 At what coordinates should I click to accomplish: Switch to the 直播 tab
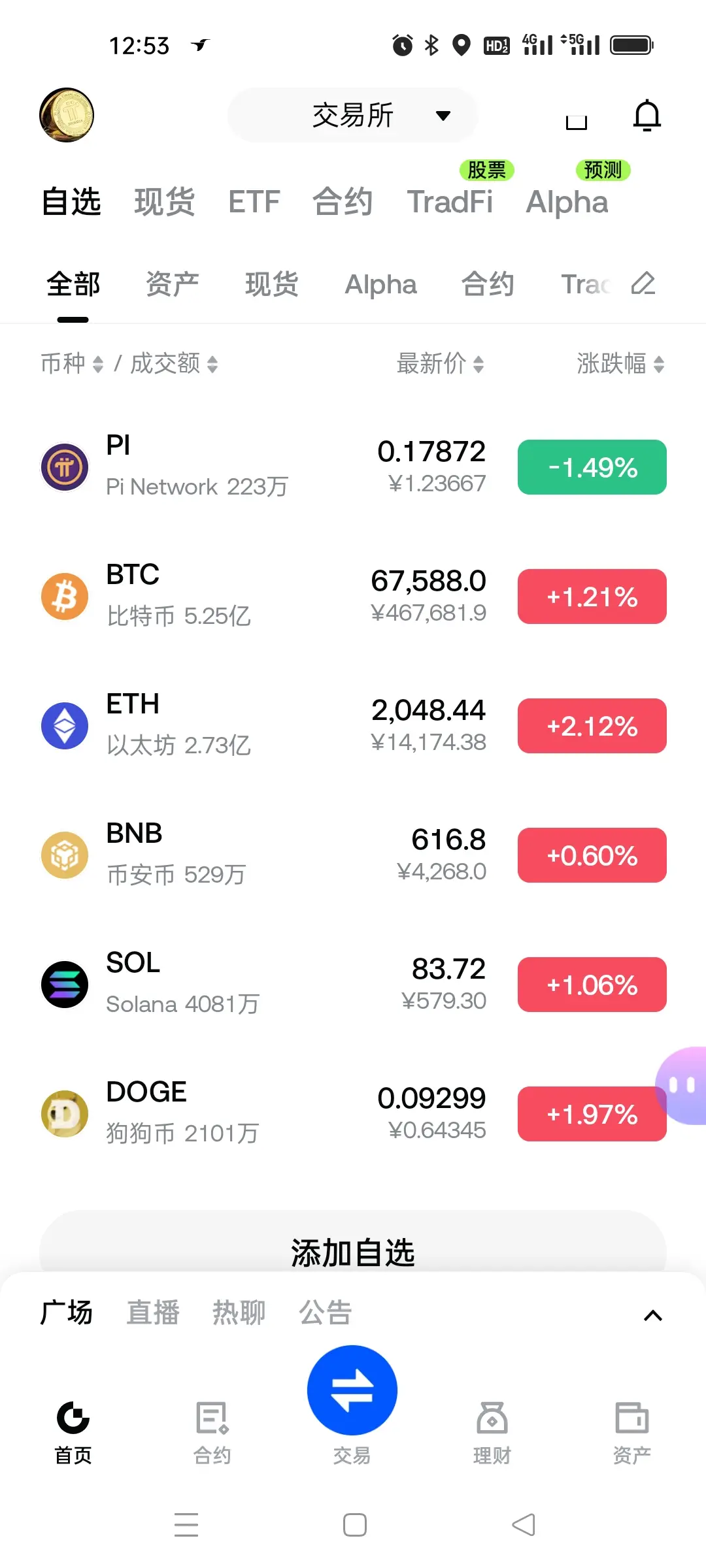[153, 1313]
